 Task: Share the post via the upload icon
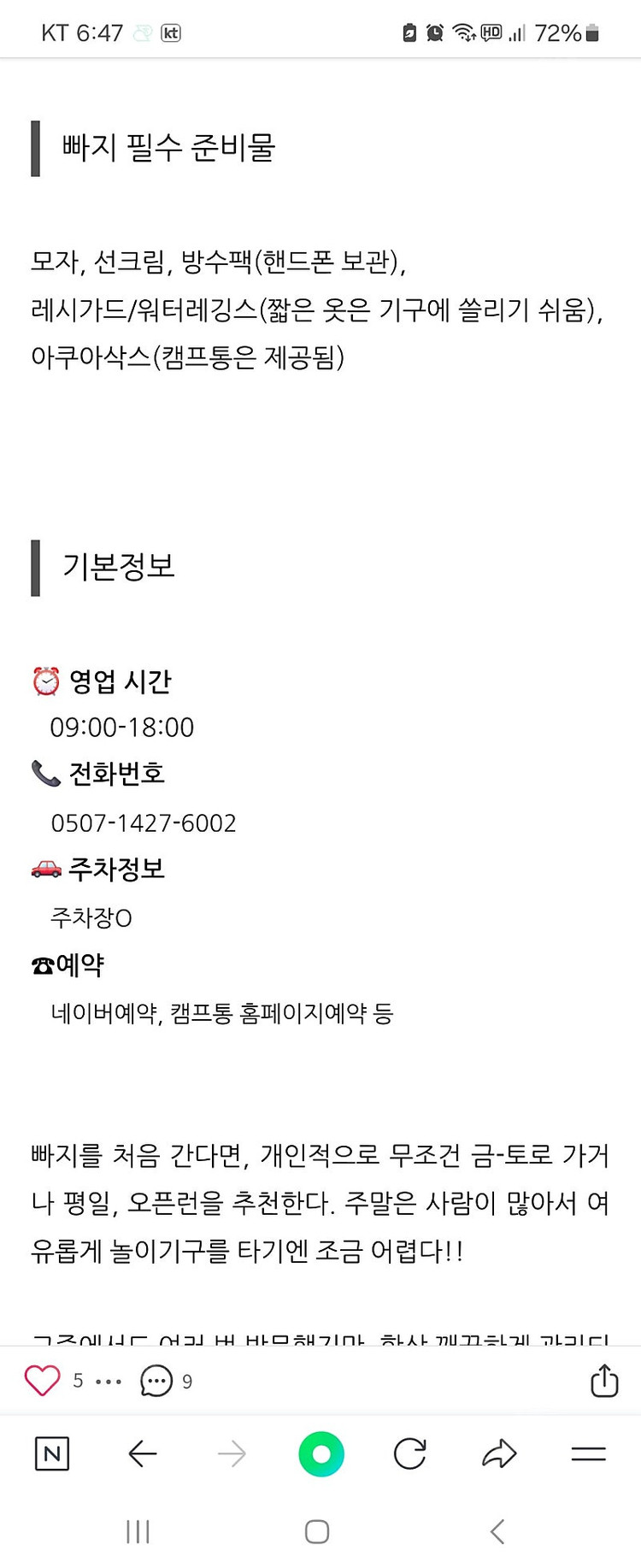[604, 1380]
